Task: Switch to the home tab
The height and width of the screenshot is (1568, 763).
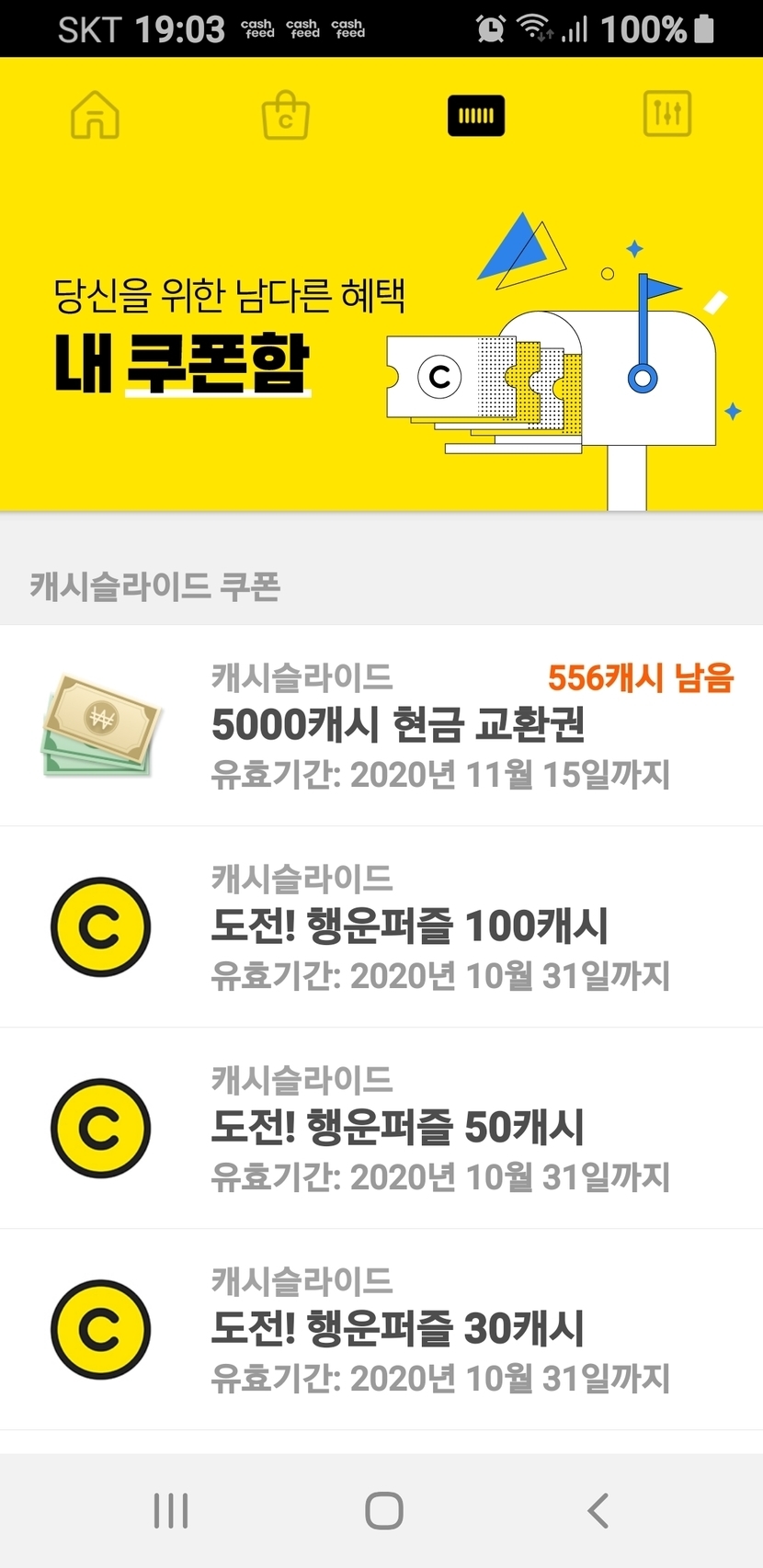Action: click(95, 115)
